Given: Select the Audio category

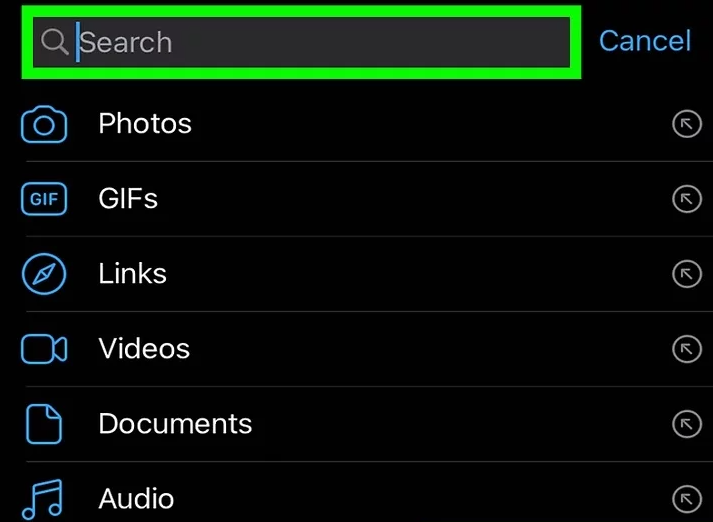Looking at the screenshot, I should [x=136, y=498].
